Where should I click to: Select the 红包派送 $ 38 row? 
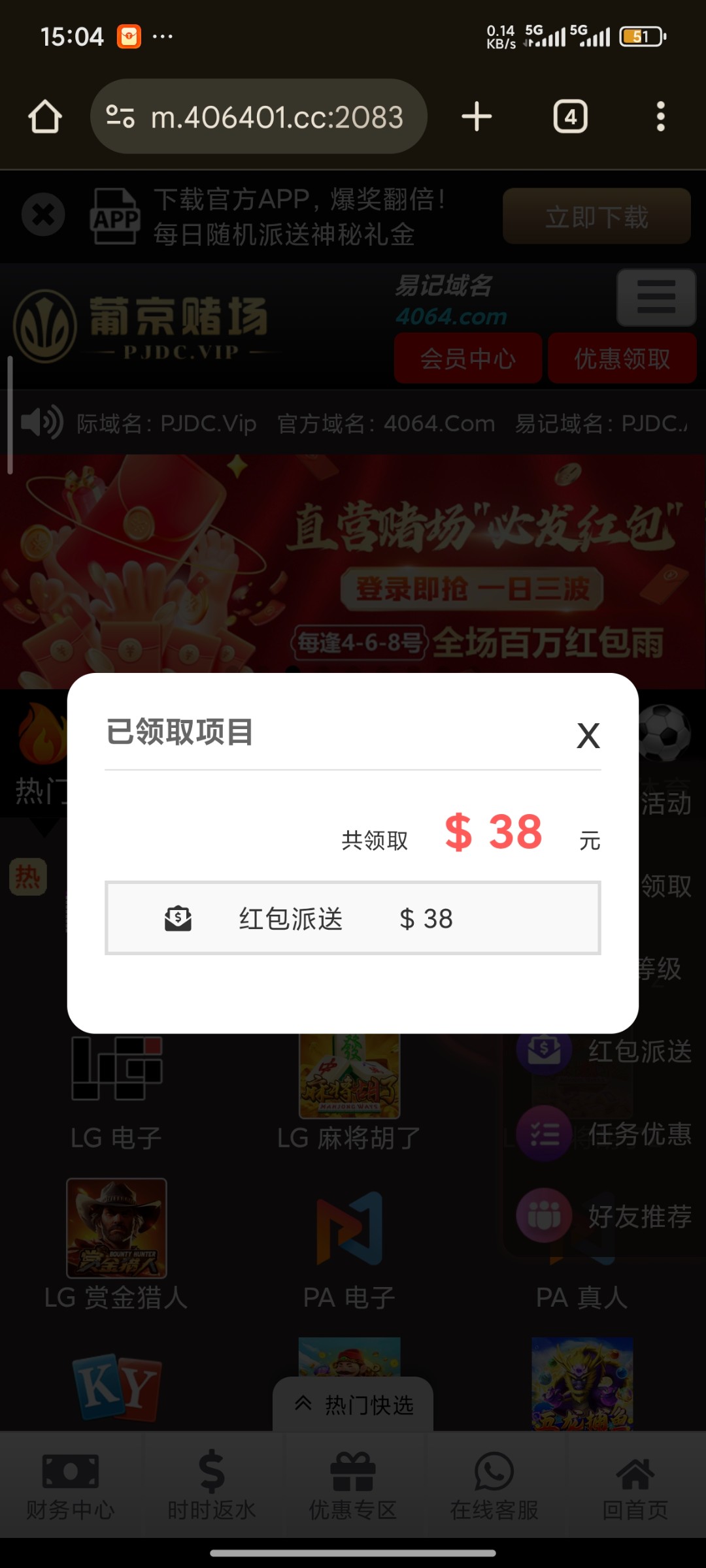353,918
